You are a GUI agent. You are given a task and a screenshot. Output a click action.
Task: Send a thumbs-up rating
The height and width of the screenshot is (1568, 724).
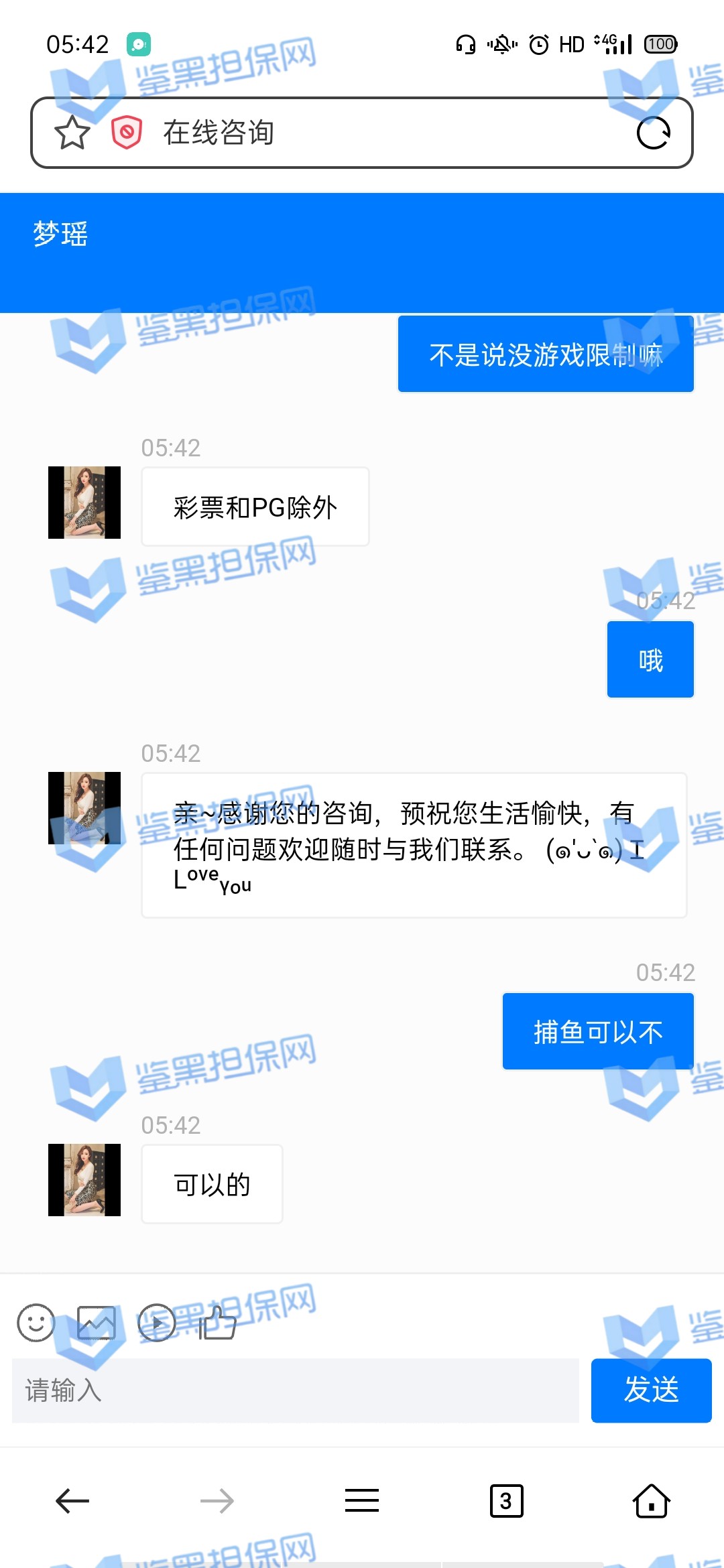[x=218, y=1322]
